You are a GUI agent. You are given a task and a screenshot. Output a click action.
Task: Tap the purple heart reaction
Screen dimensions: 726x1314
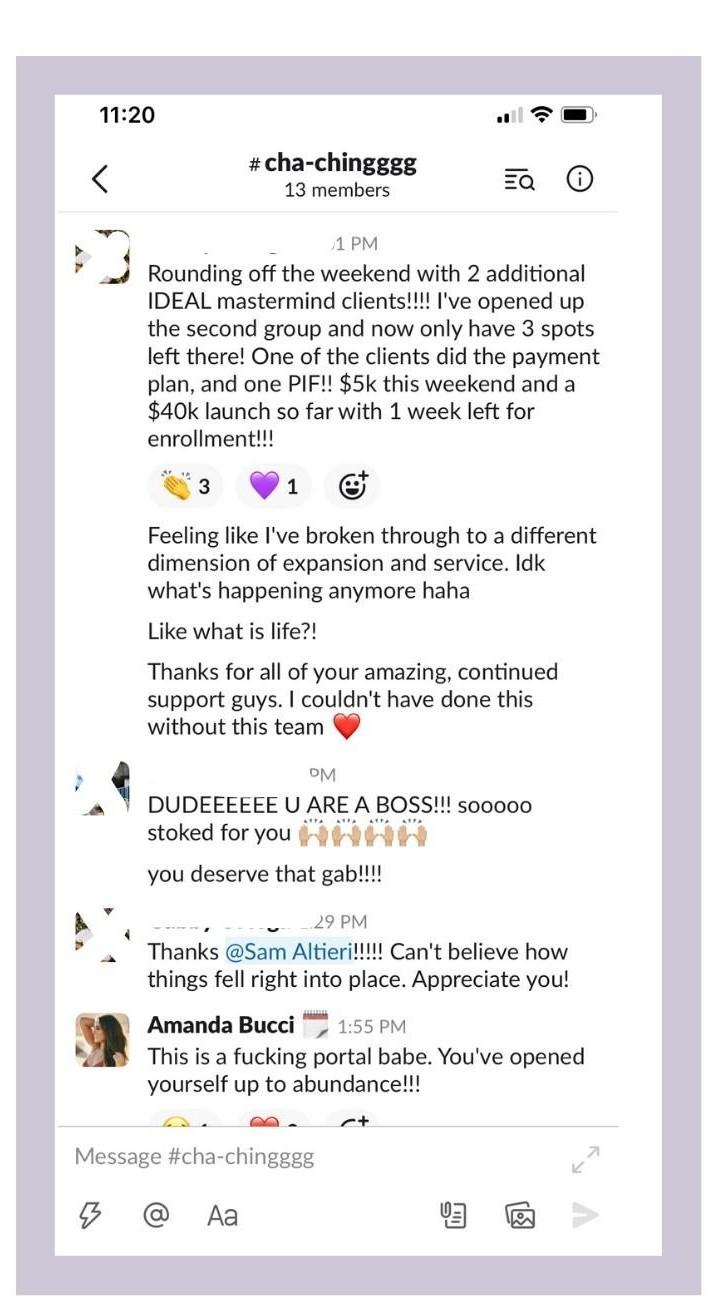[273, 486]
